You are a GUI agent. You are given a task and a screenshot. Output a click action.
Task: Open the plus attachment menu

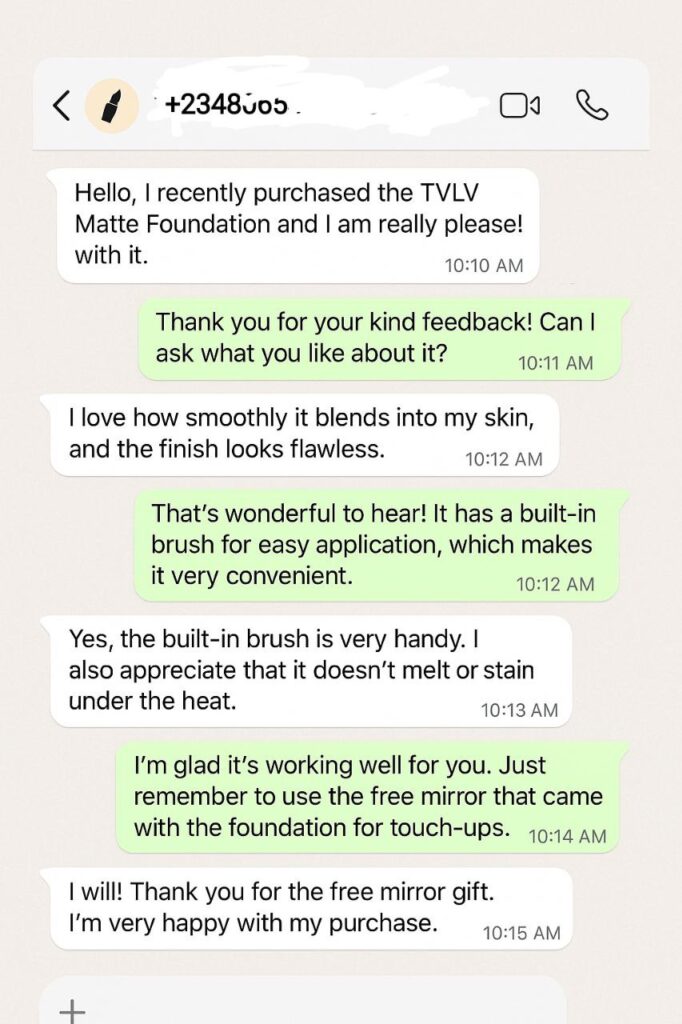[72, 1010]
